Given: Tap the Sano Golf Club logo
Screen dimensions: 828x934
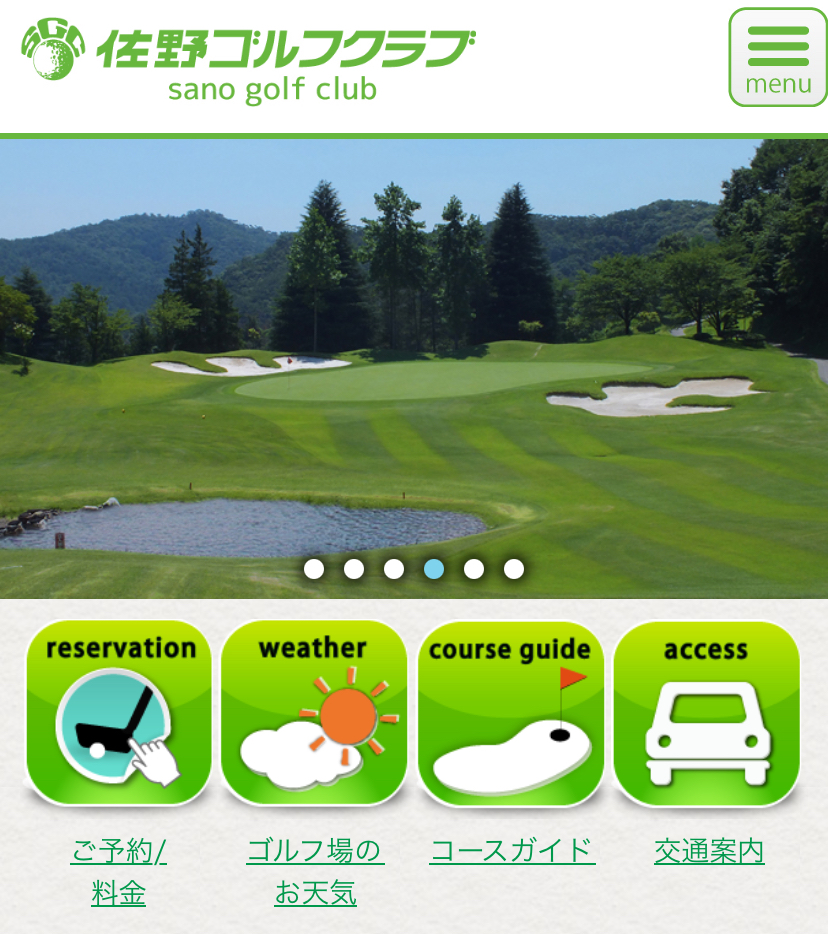Looking at the screenshot, I should pyautogui.click(x=247, y=60).
